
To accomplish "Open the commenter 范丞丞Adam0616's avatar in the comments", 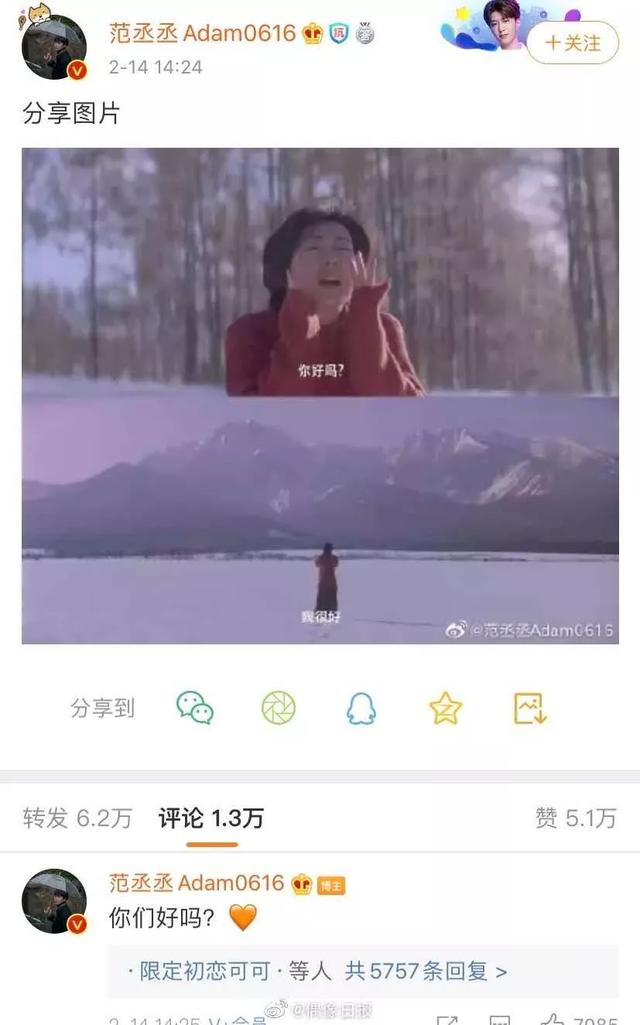I will pyautogui.click(x=54, y=902).
